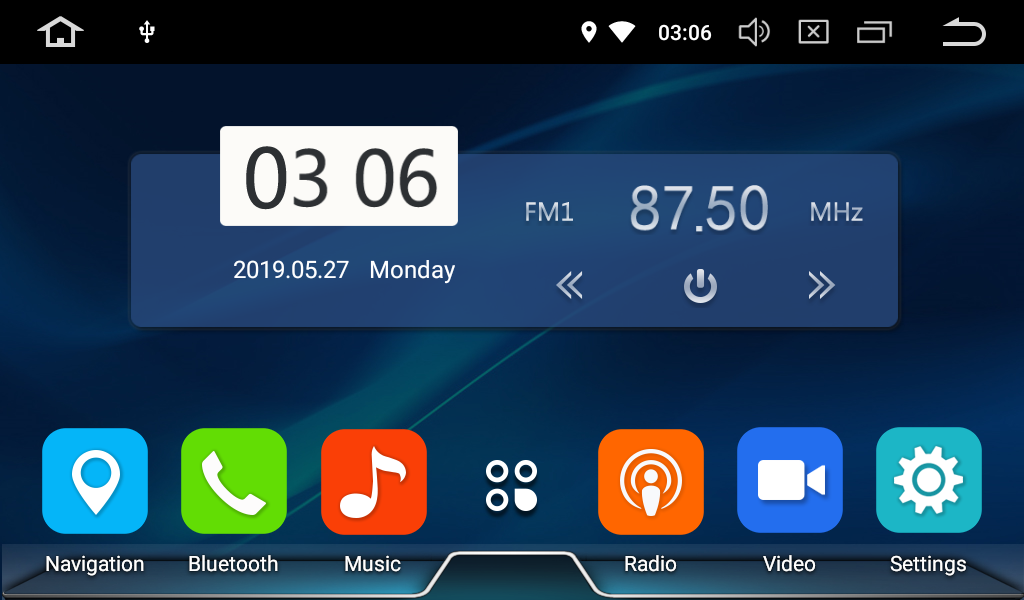
Task: Toggle radio power on the widget
Action: (x=700, y=286)
